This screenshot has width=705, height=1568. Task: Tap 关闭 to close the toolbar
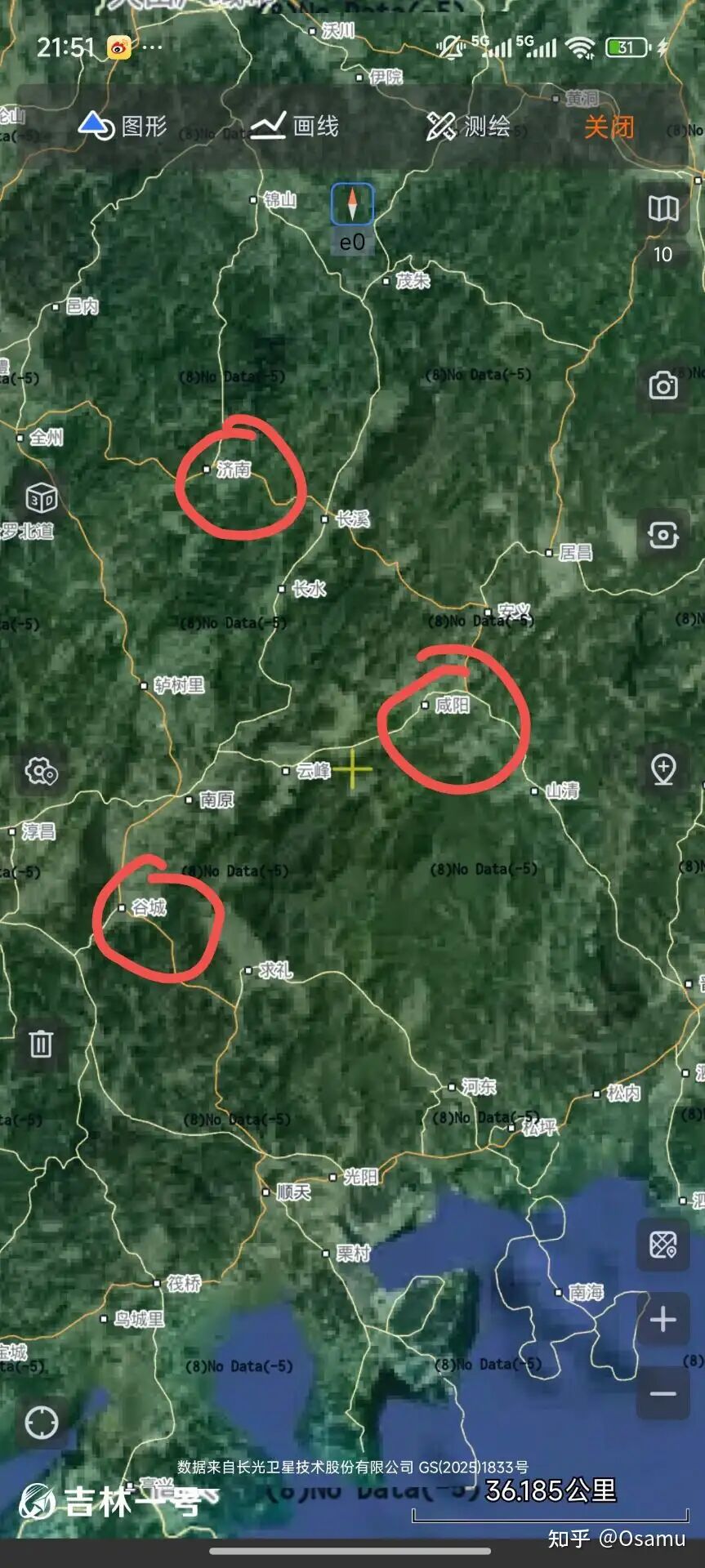coord(609,127)
